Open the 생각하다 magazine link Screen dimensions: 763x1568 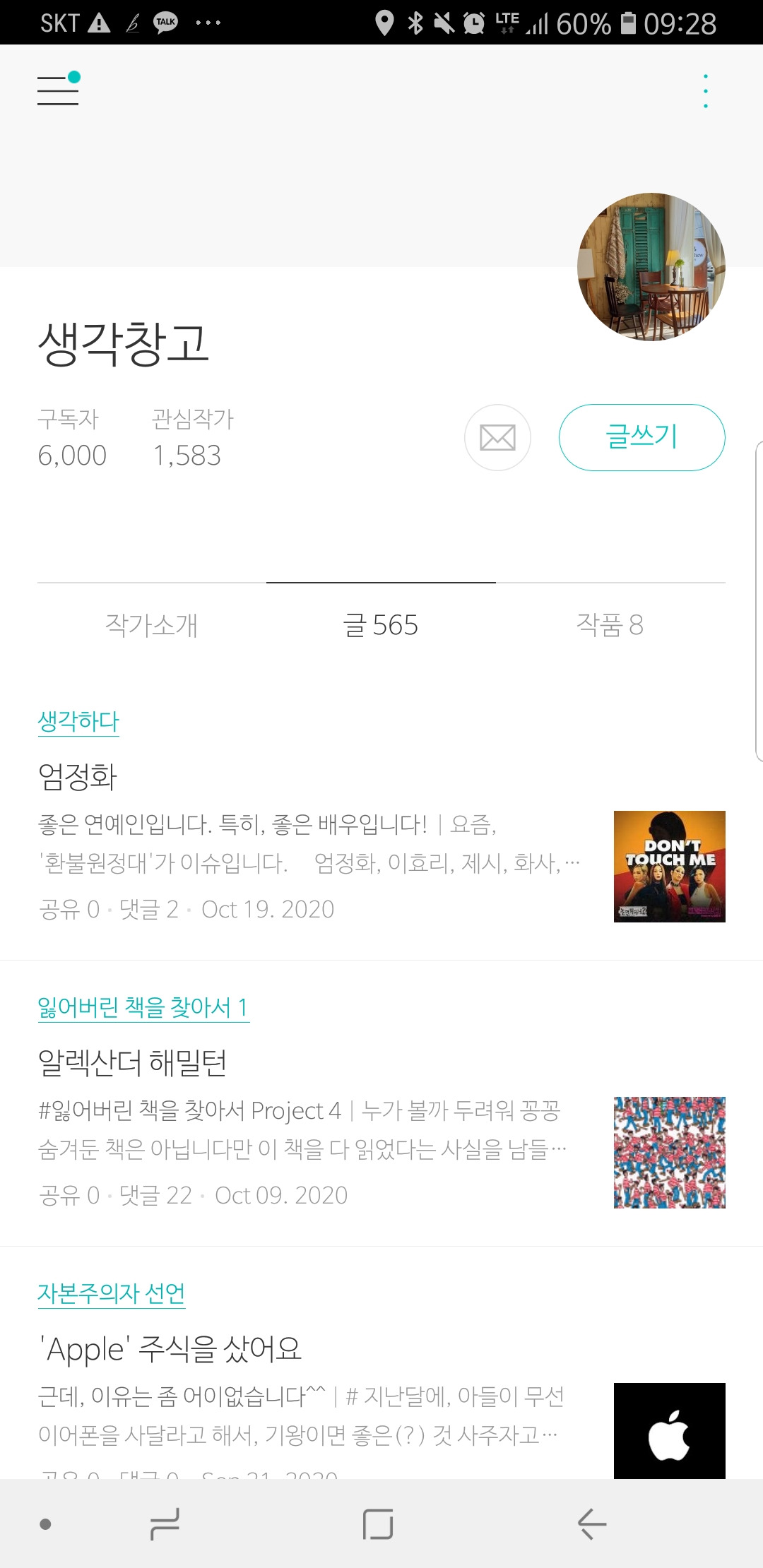[x=78, y=722]
